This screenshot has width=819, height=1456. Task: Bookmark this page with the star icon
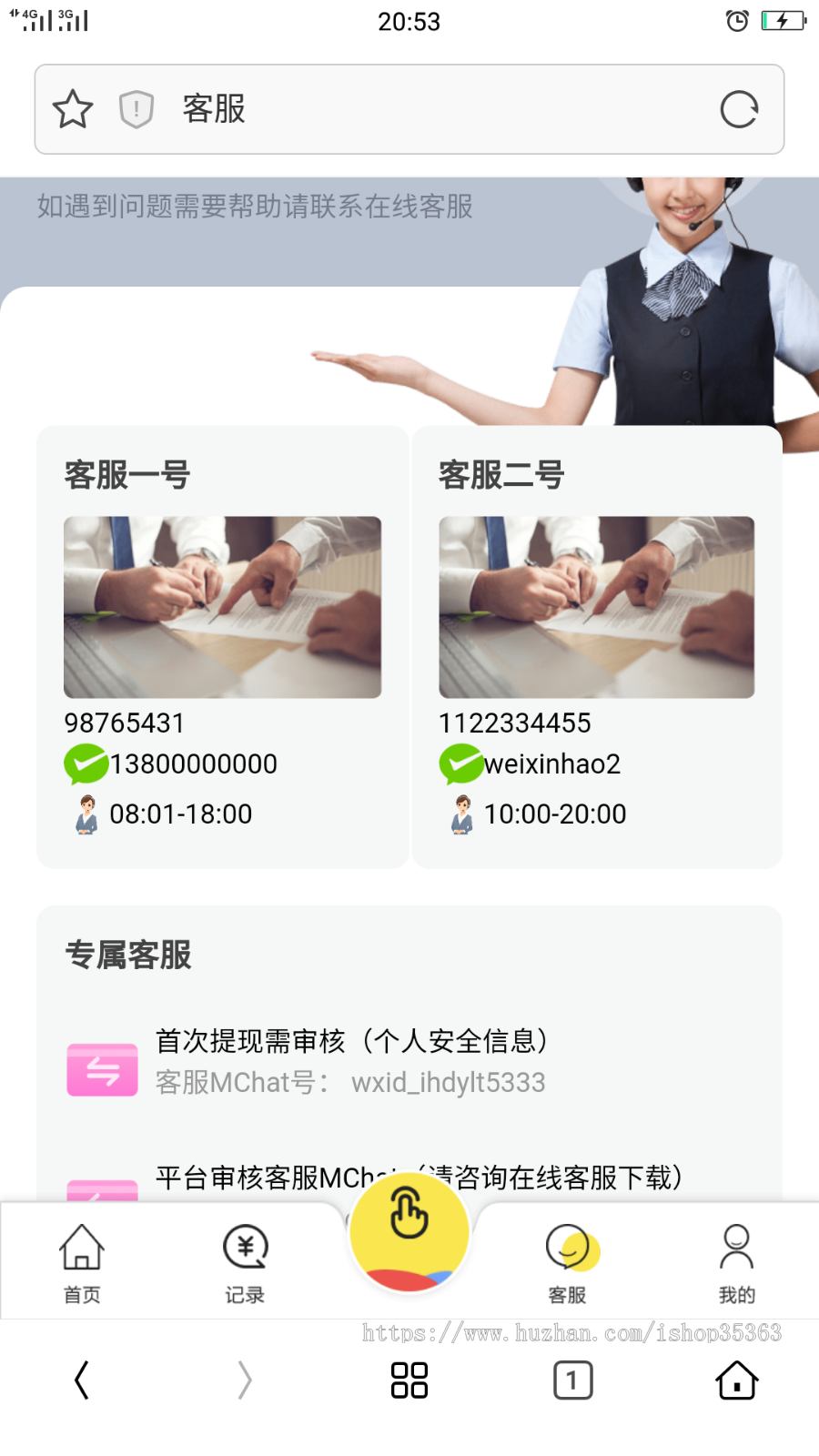73,109
